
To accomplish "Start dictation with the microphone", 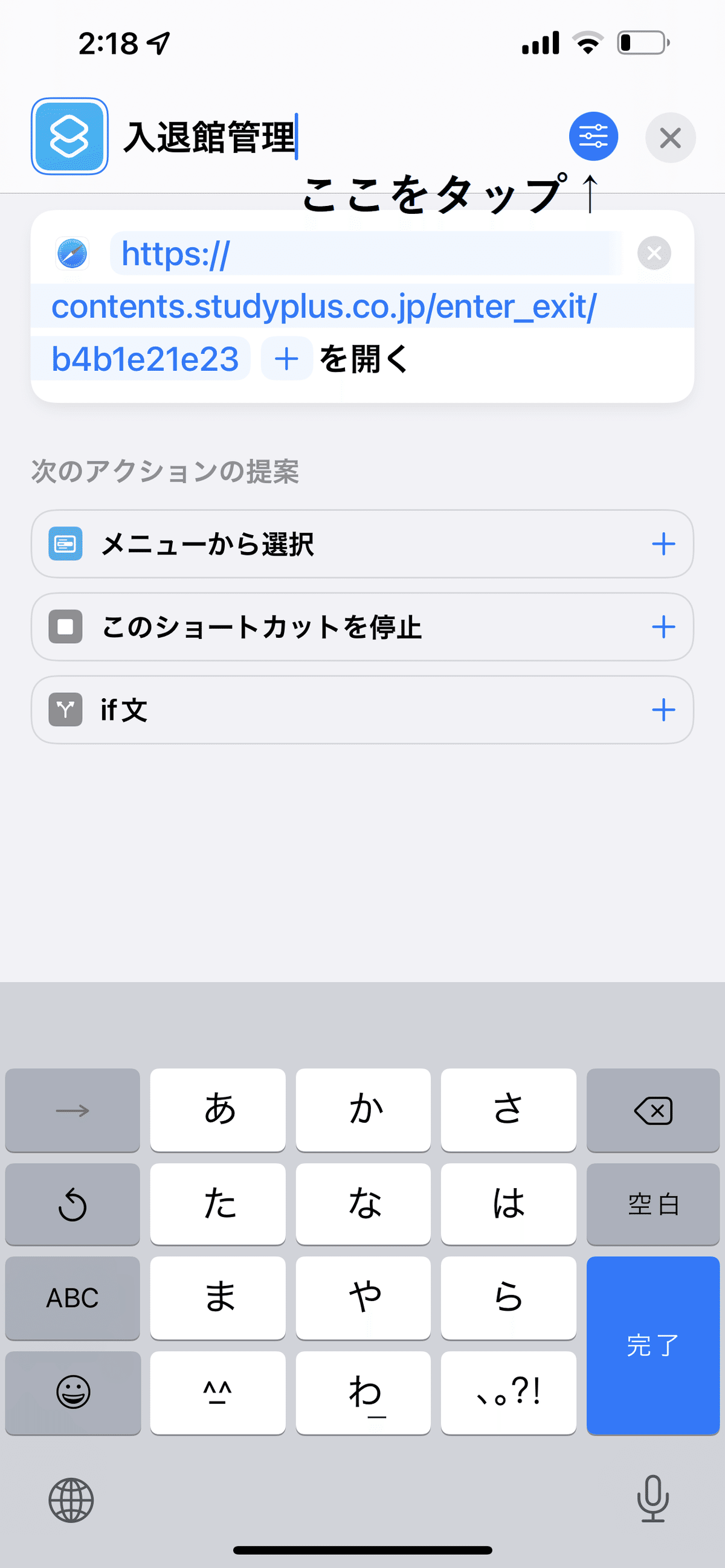I will click(652, 1499).
